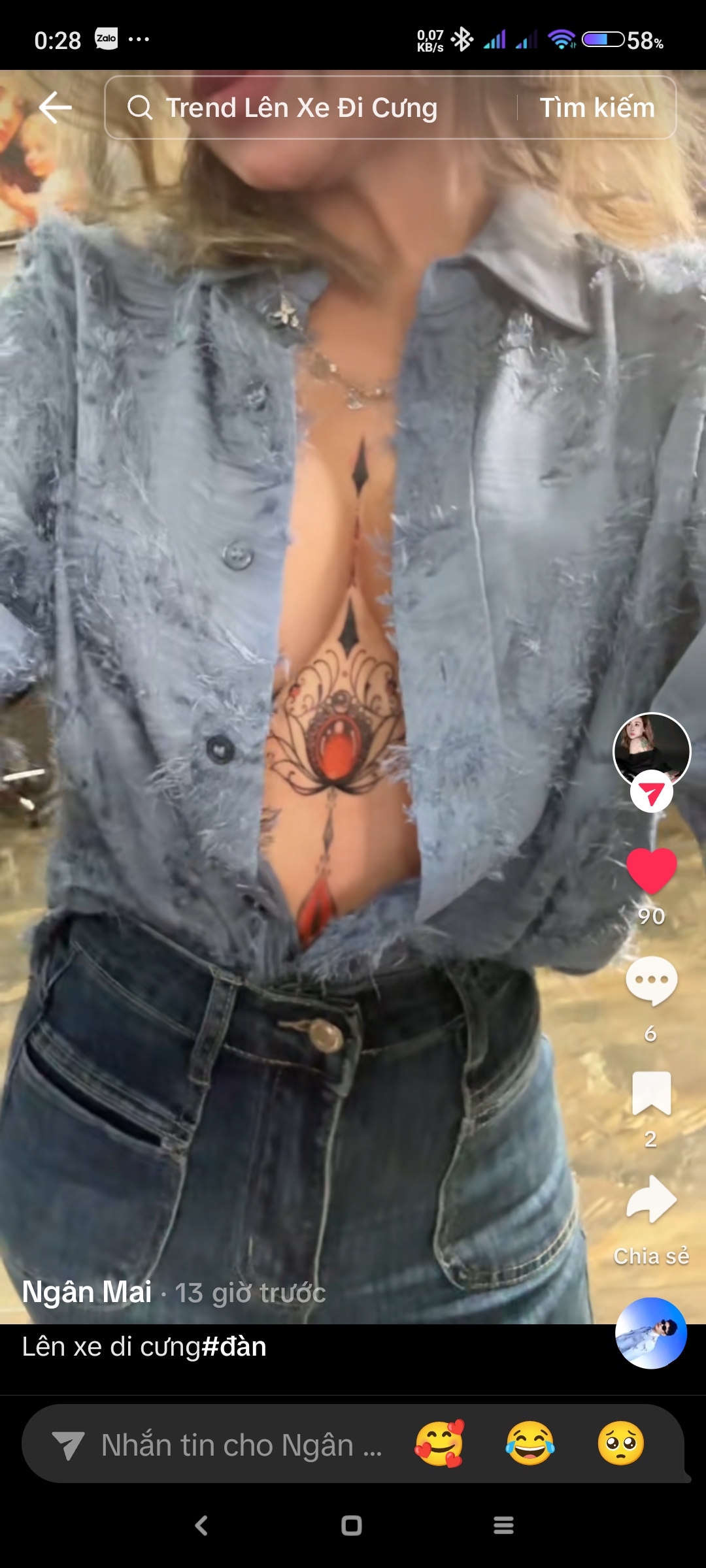Open the spinning sound disc
Screen dimensions: 706x1568
pyautogui.click(x=651, y=1333)
